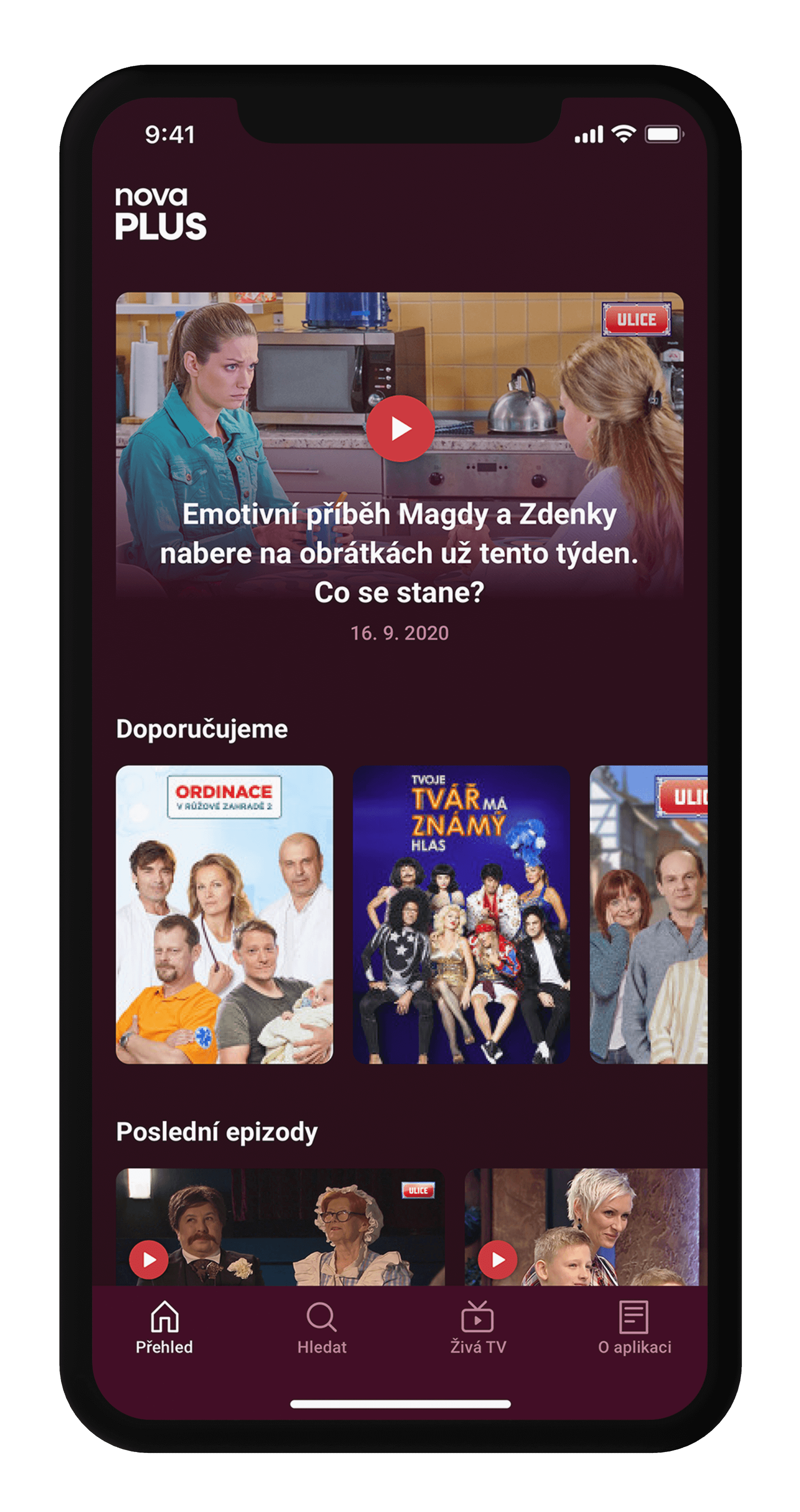Play the latest episode with the blonde woman and boy
Image resolution: width=800 pixels, height=1512 pixels.
[497, 1260]
